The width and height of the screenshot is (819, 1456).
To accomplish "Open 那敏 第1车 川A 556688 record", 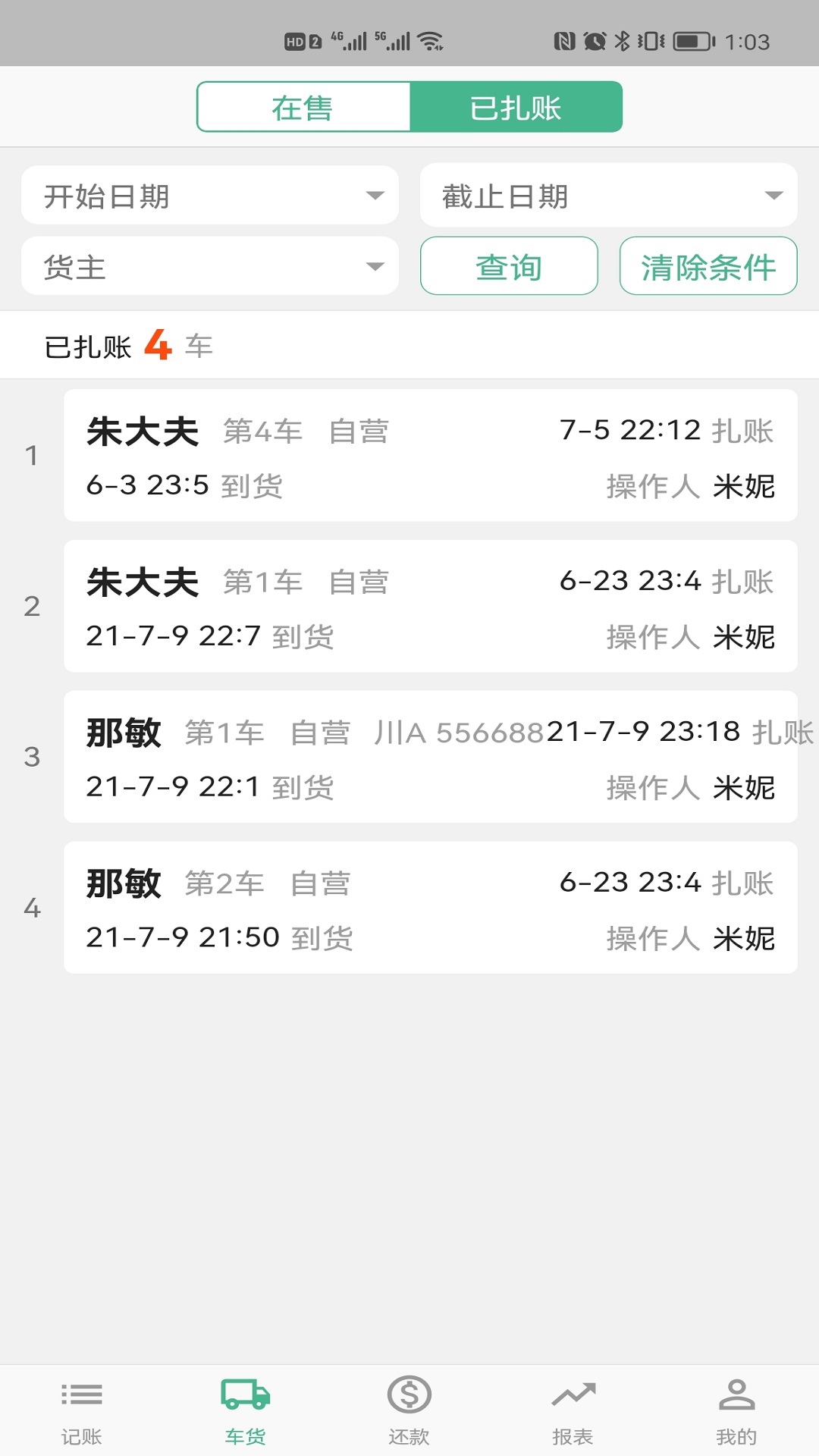I will 431,757.
